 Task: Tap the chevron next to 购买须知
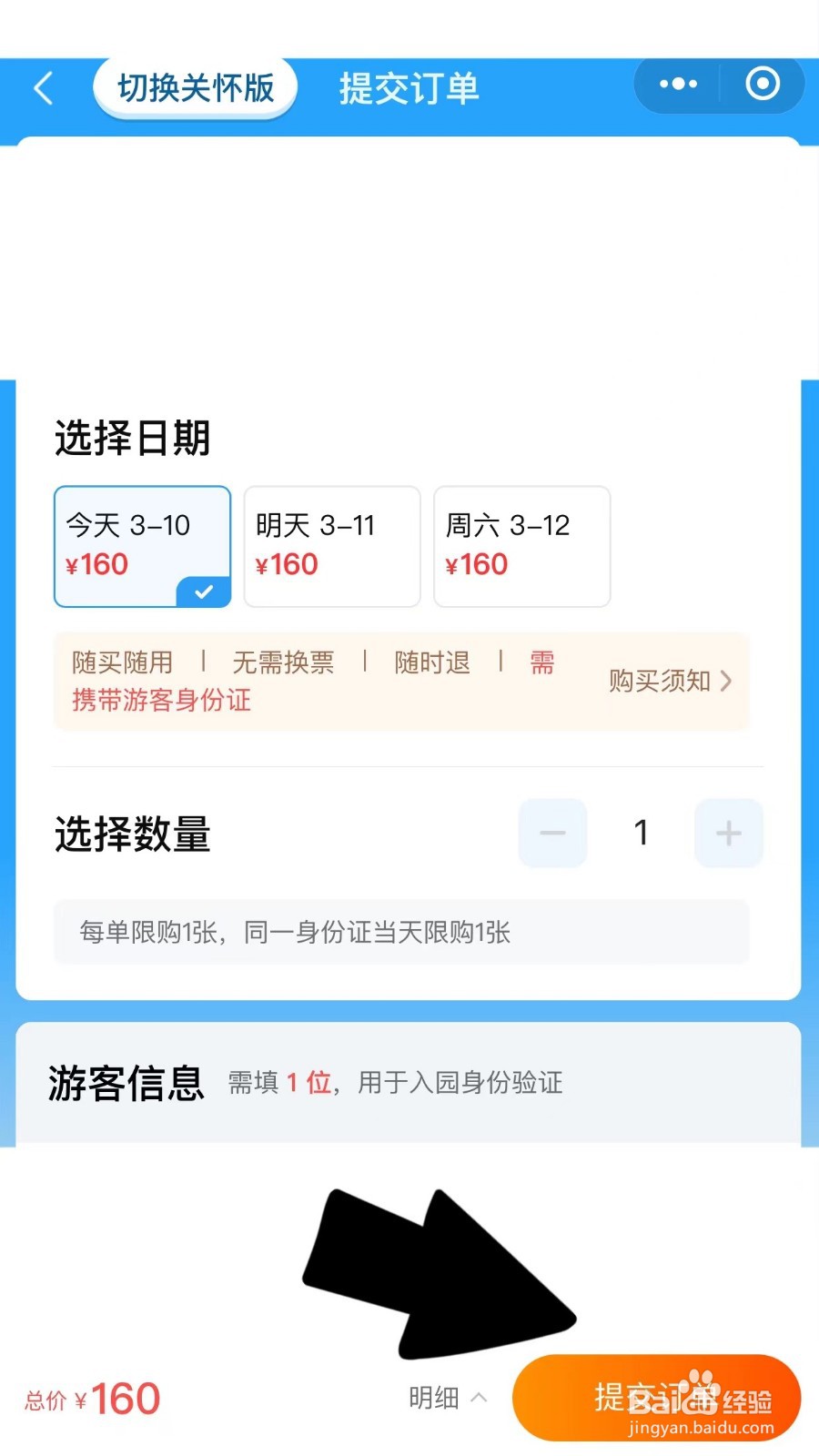724,682
